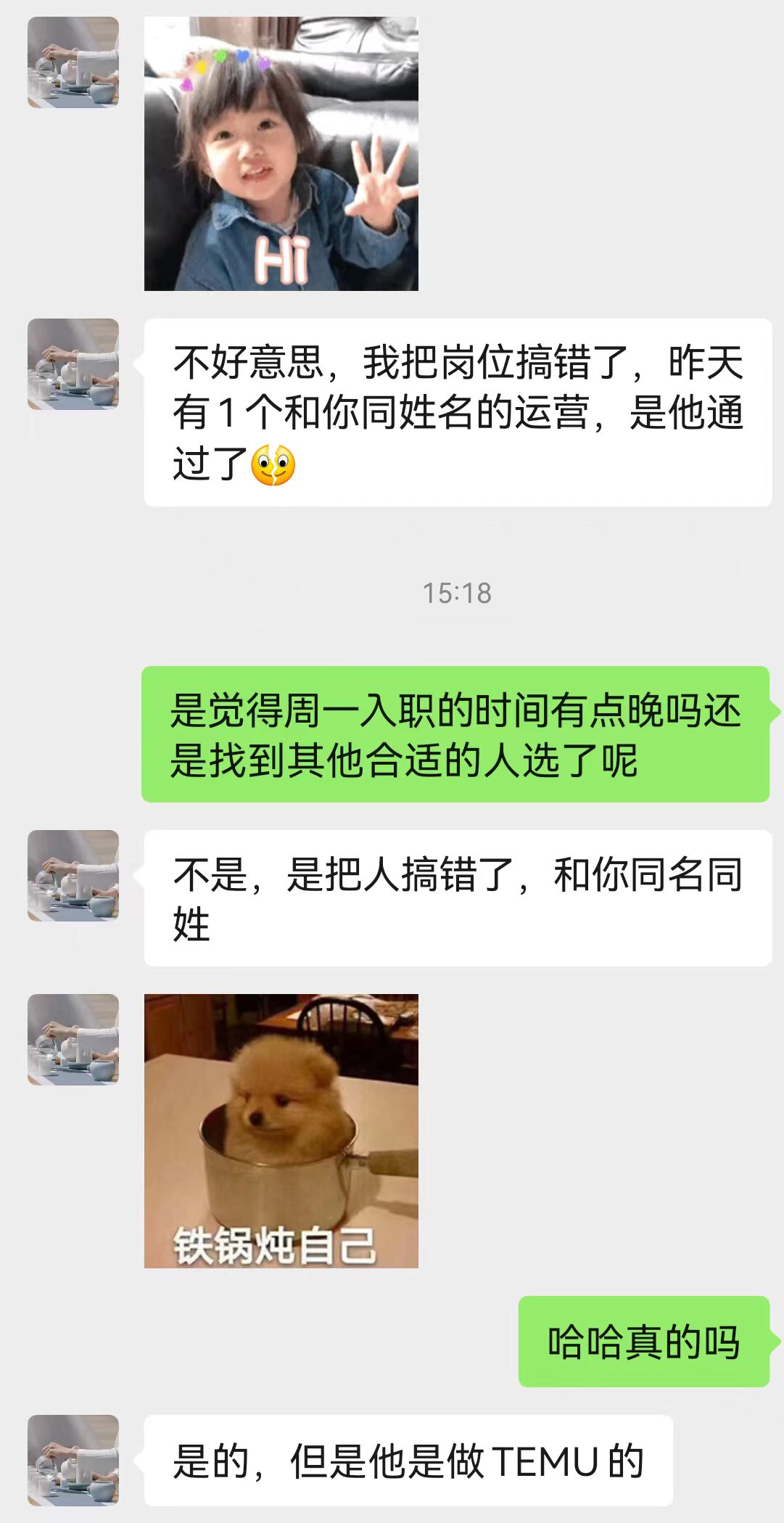Open the puppy in pot sticker
The width and height of the screenshot is (784, 1523).
pos(281,1130)
